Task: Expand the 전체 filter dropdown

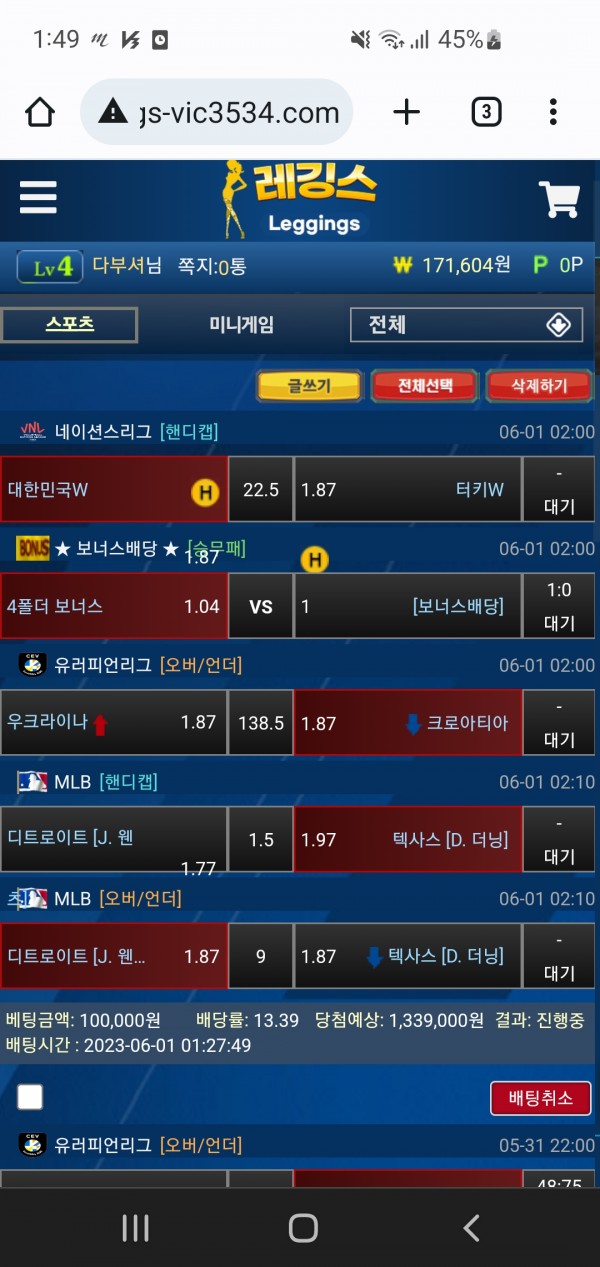Action: [x=466, y=324]
